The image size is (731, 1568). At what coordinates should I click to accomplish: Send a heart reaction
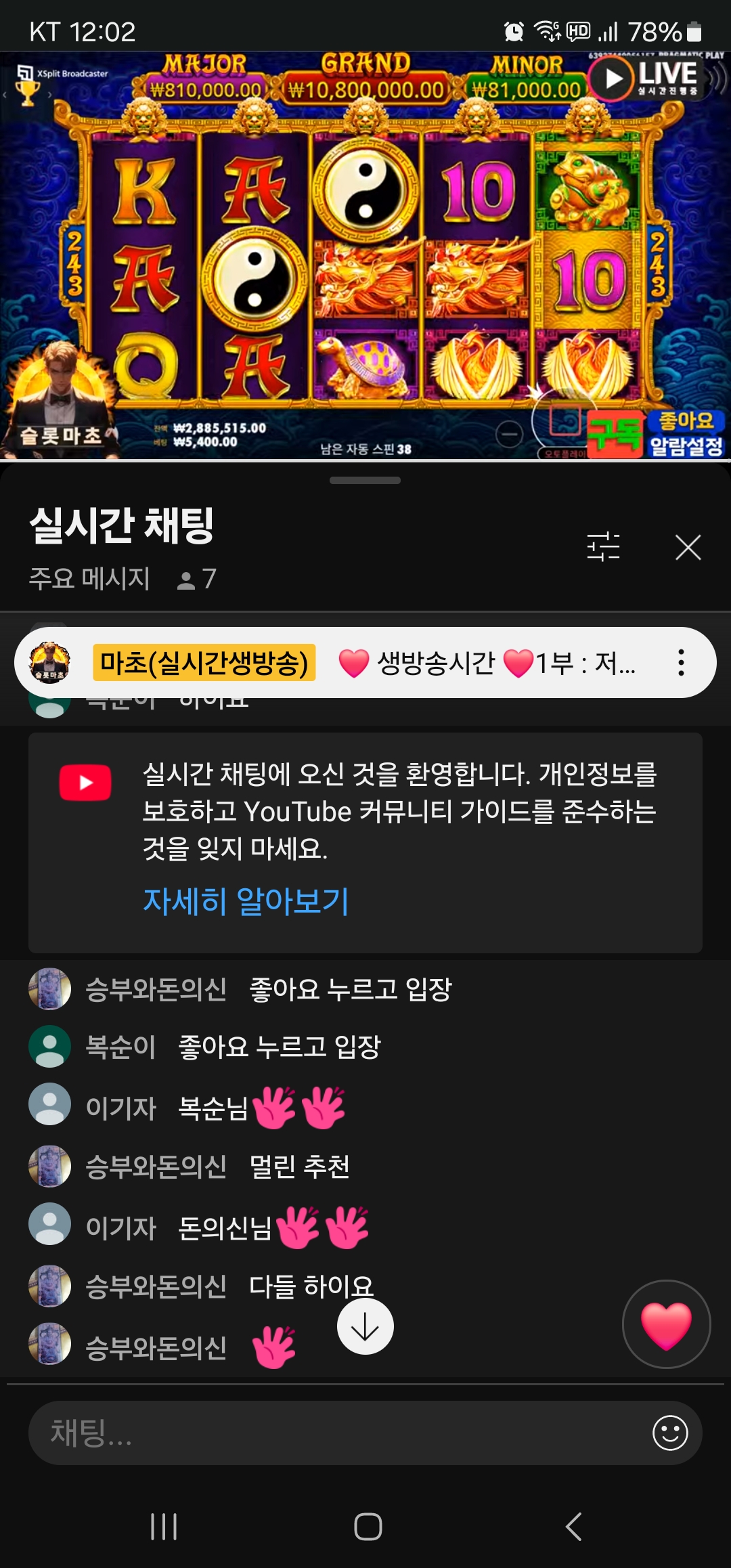point(666,1324)
